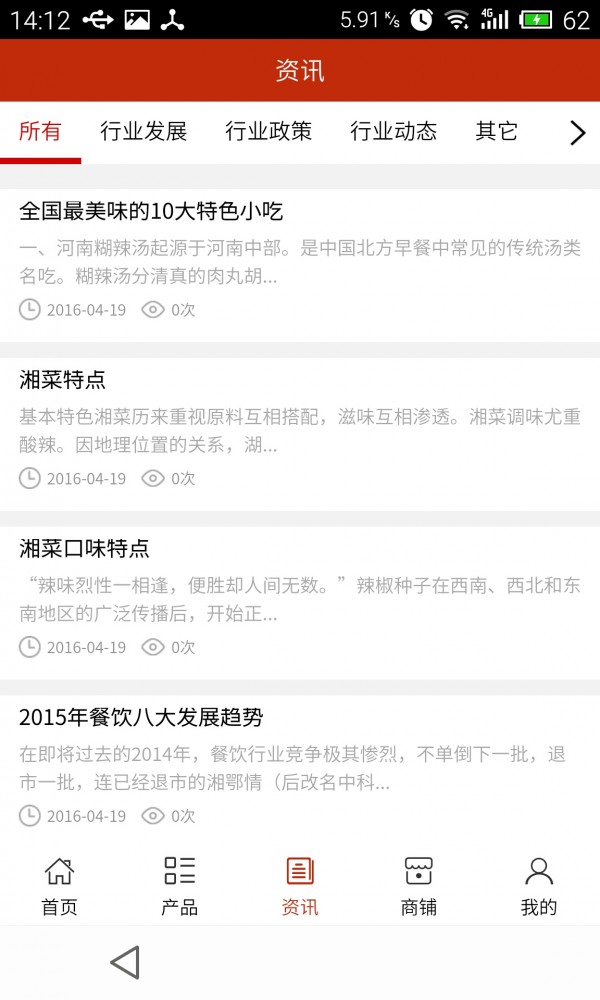Go to the 我的 profile tab
600x1000 pixels.
click(539, 886)
